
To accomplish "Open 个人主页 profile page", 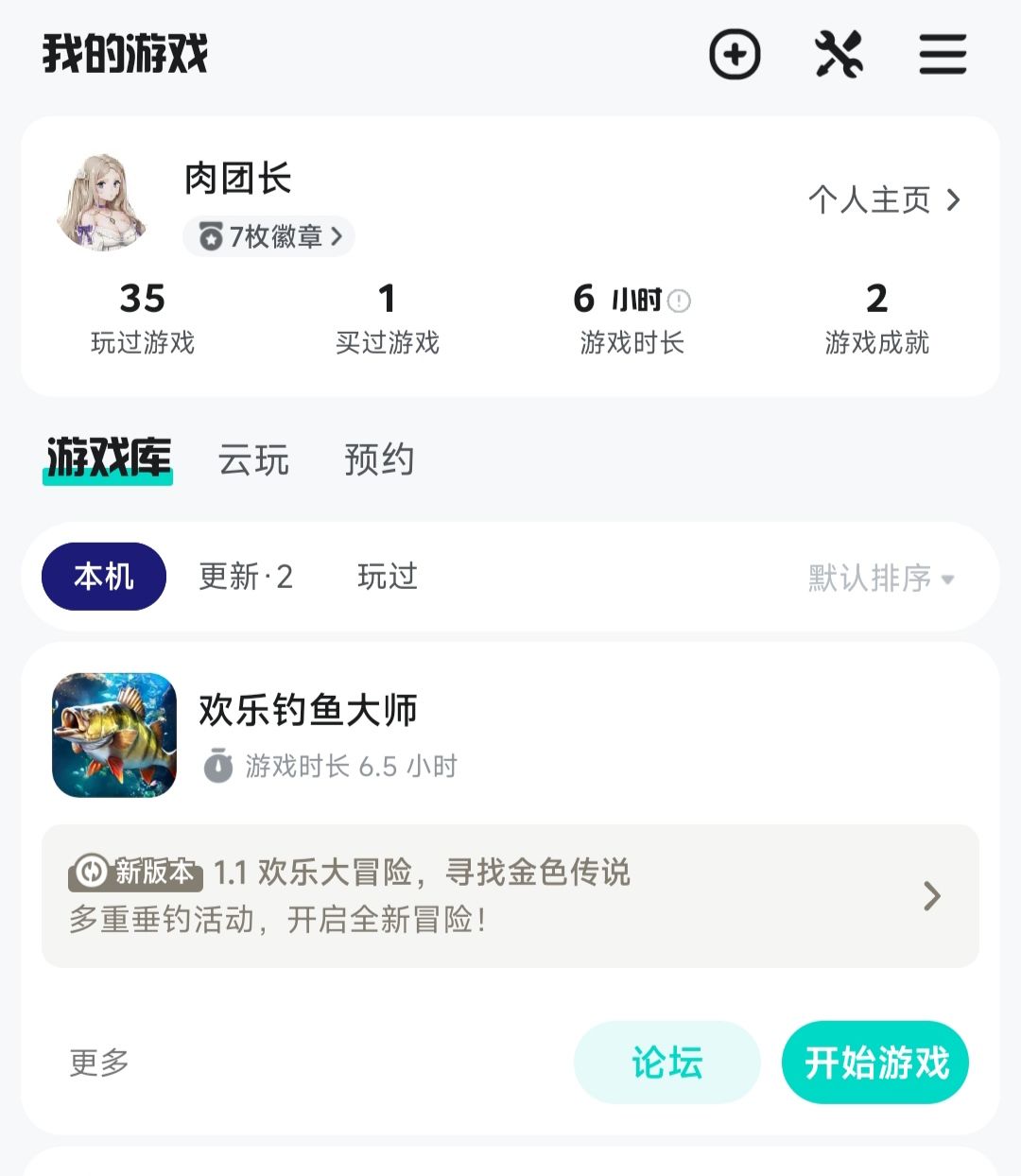I will pos(884,200).
